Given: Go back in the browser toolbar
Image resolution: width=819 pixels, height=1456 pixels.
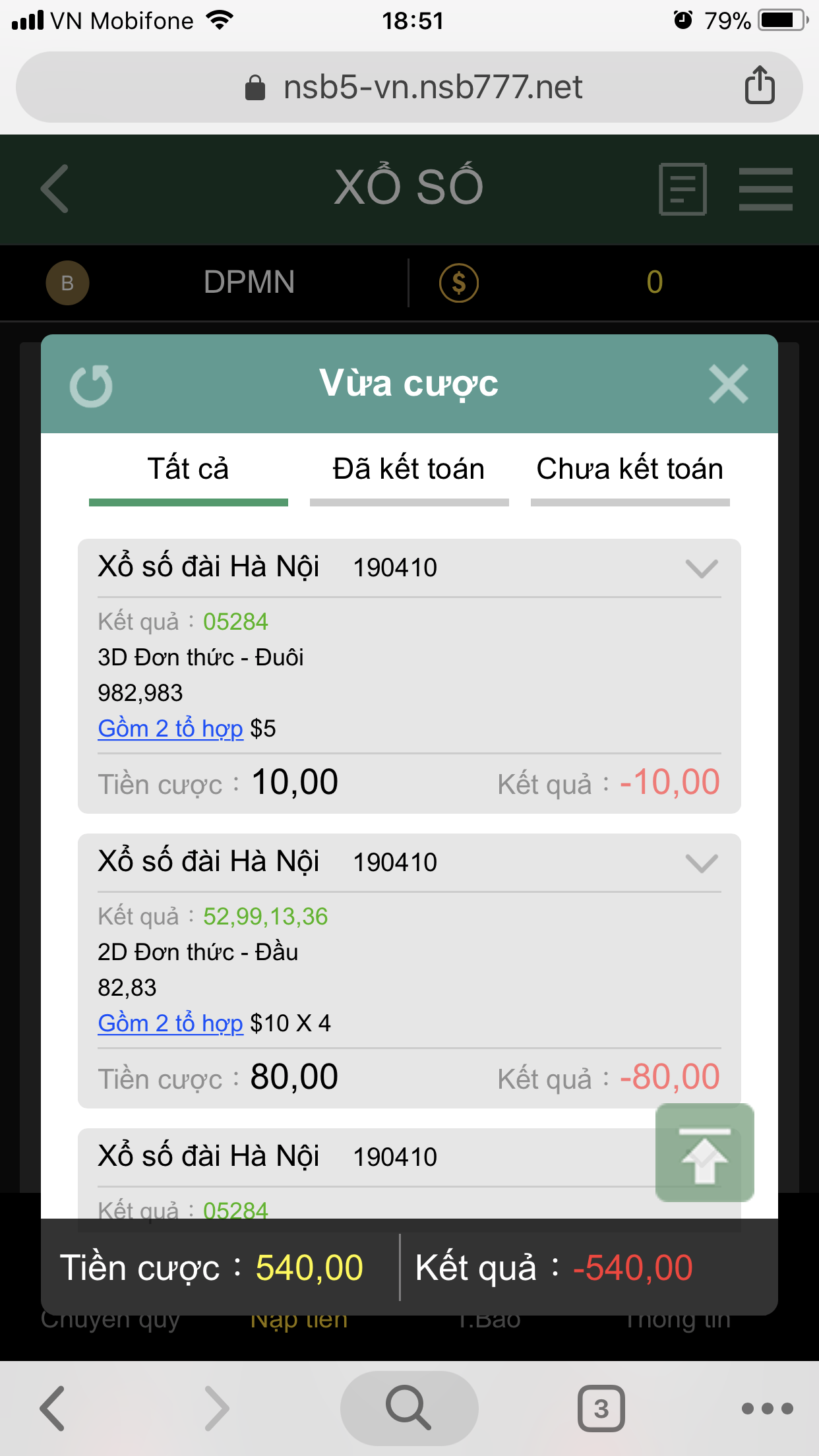Looking at the screenshot, I should coord(53,1409).
